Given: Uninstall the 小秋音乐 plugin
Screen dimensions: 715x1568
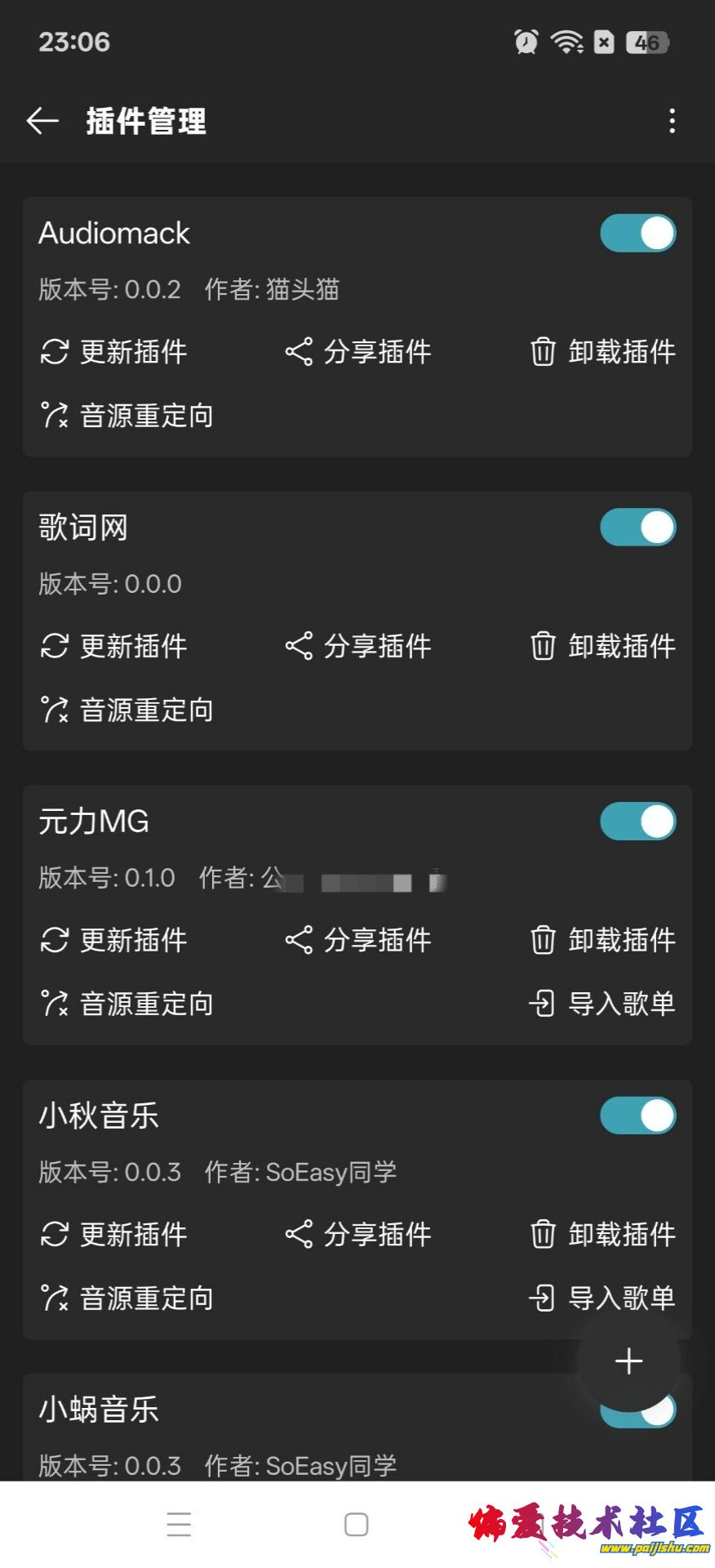Looking at the screenshot, I should click(x=603, y=1234).
